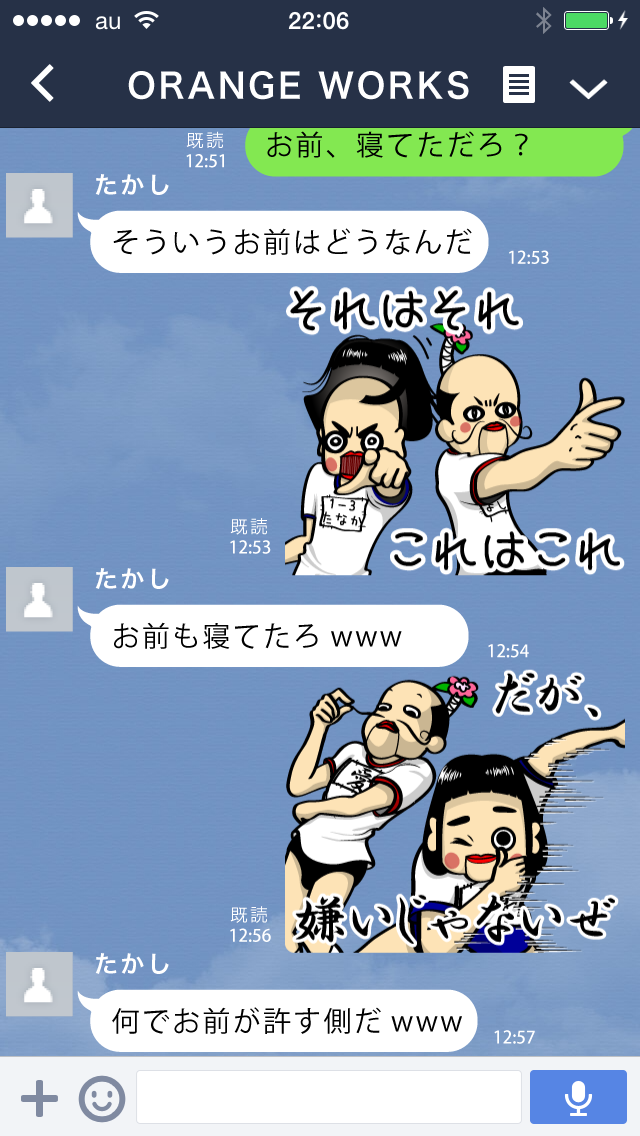The height and width of the screenshot is (1136, 640).
Task: View たかし's profile from the avatar beside そういうお前はどうなんだ
Action: 39,206
